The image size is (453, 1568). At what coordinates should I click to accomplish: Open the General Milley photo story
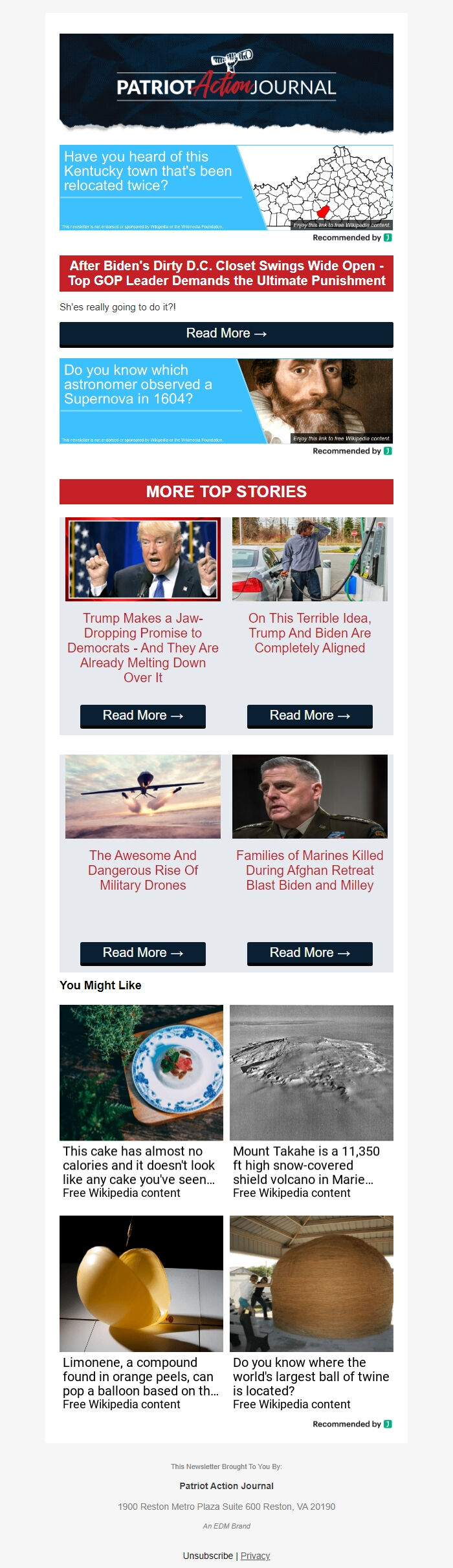pos(310,797)
